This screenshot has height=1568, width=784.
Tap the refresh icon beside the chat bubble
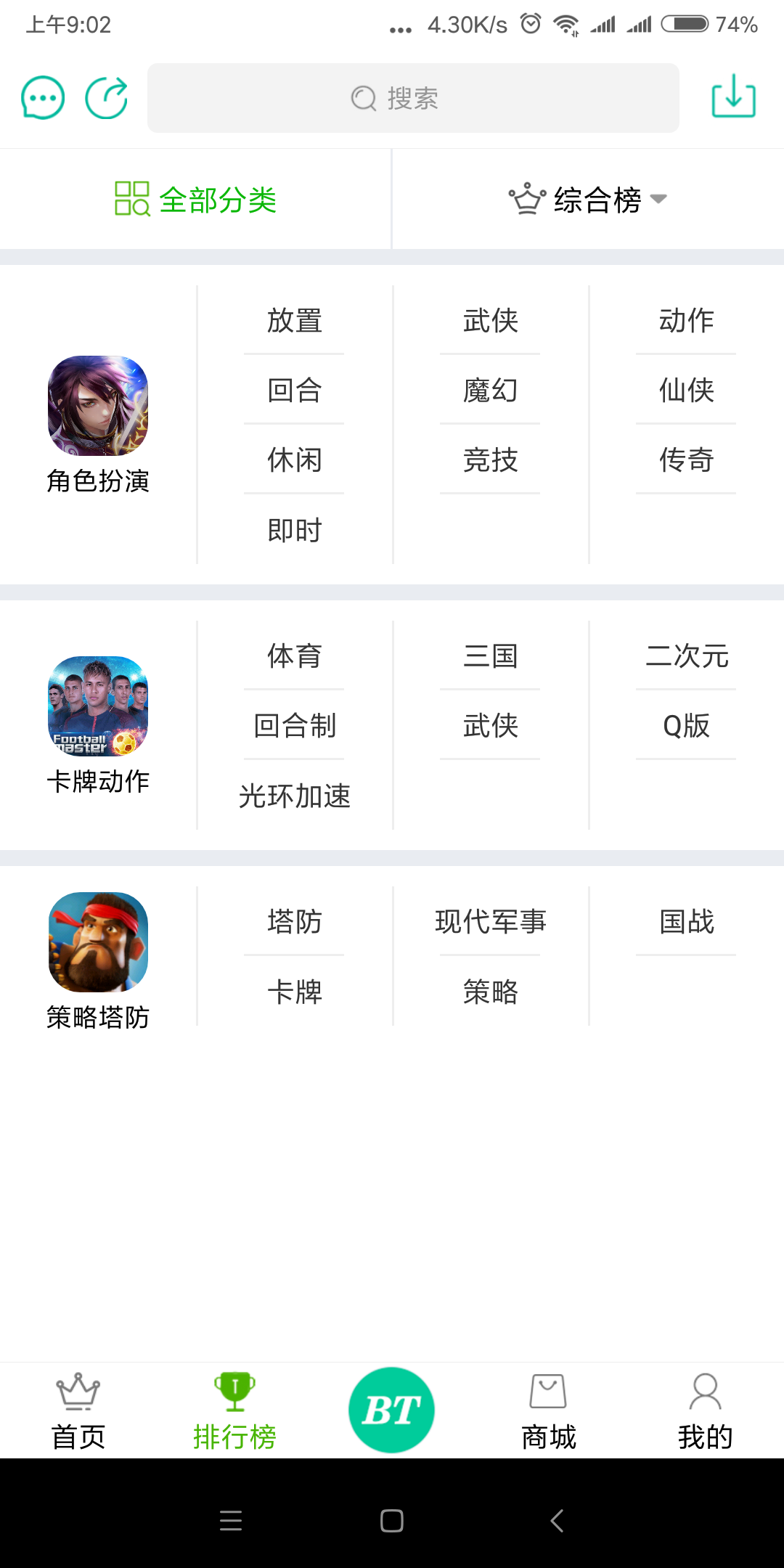pyautogui.click(x=105, y=97)
